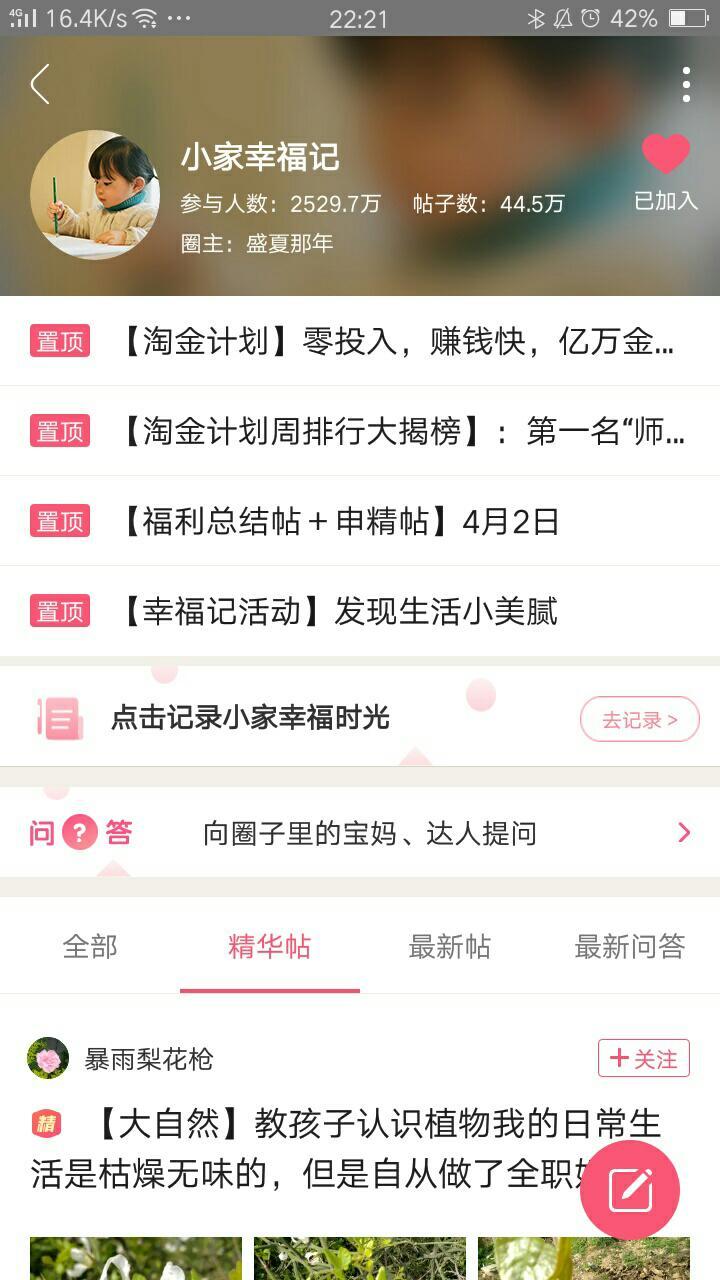Open 暴雨梨花枪's profile avatar

pos(48,1058)
